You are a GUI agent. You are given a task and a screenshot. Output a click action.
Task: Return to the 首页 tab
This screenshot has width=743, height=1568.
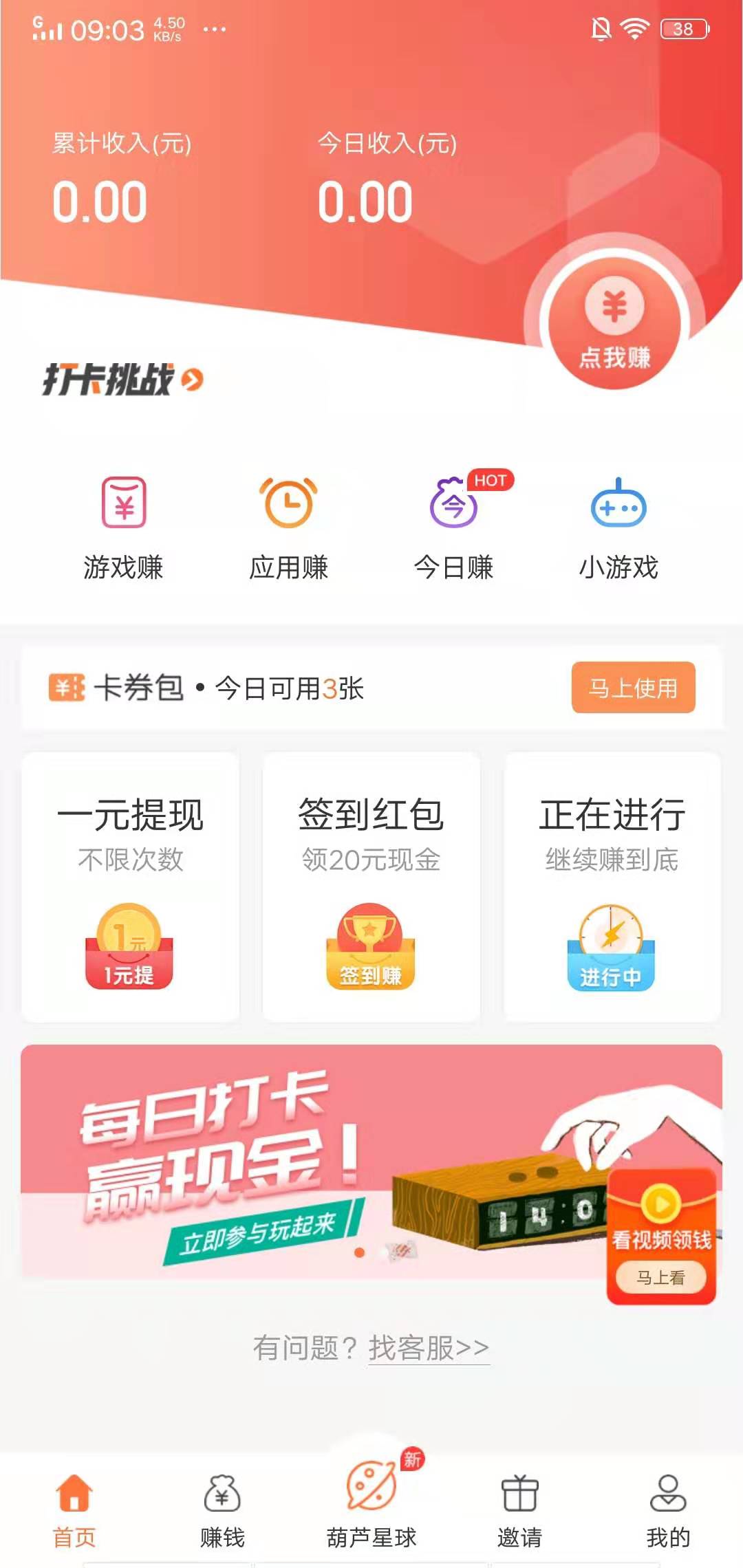click(75, 1499)
